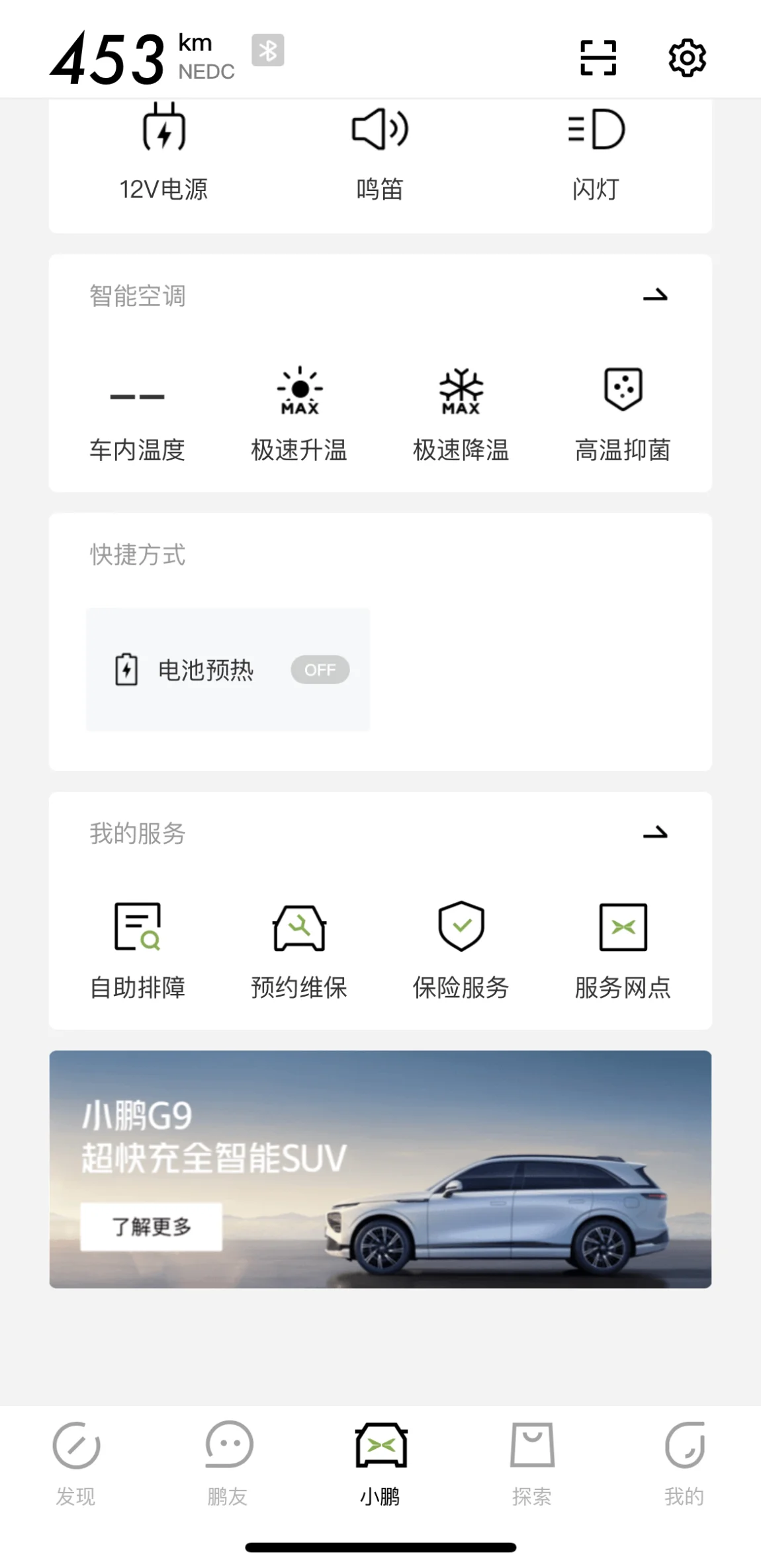Open 自助排障 self troubleshooting
This screenshot has width=761, height=1568.
[x=138, y=951]
